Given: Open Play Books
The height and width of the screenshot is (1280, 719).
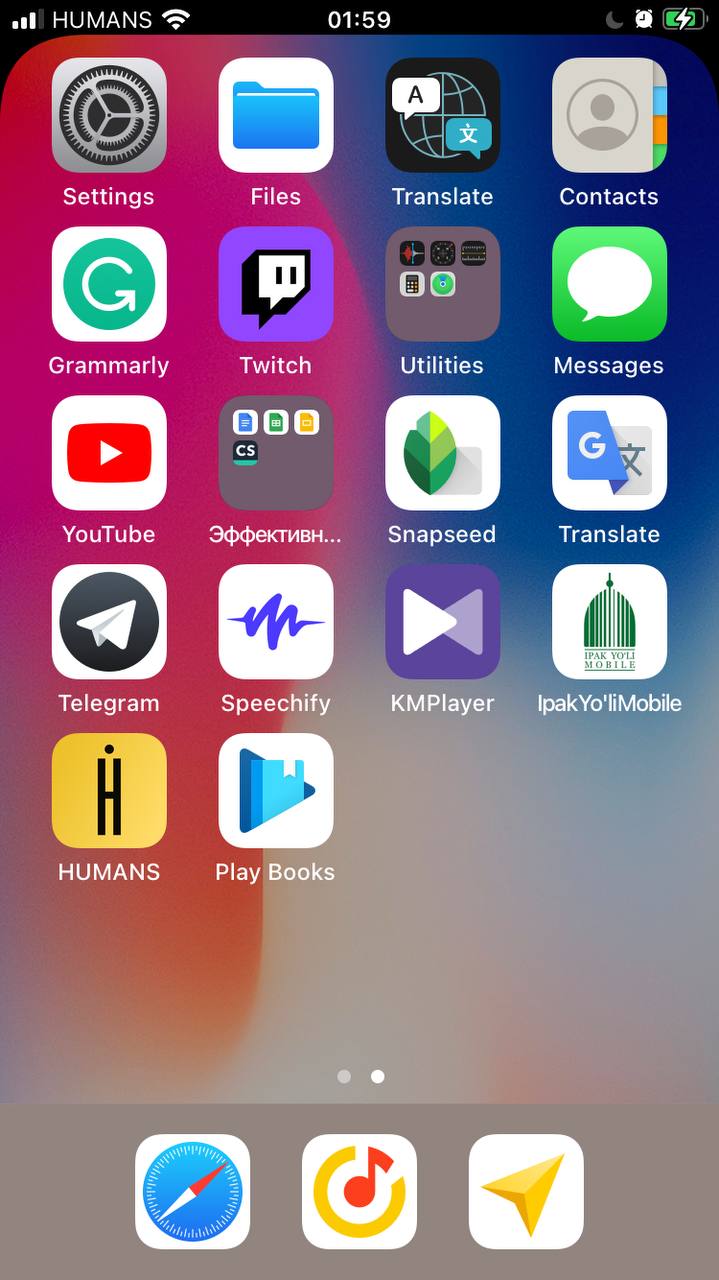Looking at the screenshot, I should tap(276, 791).
